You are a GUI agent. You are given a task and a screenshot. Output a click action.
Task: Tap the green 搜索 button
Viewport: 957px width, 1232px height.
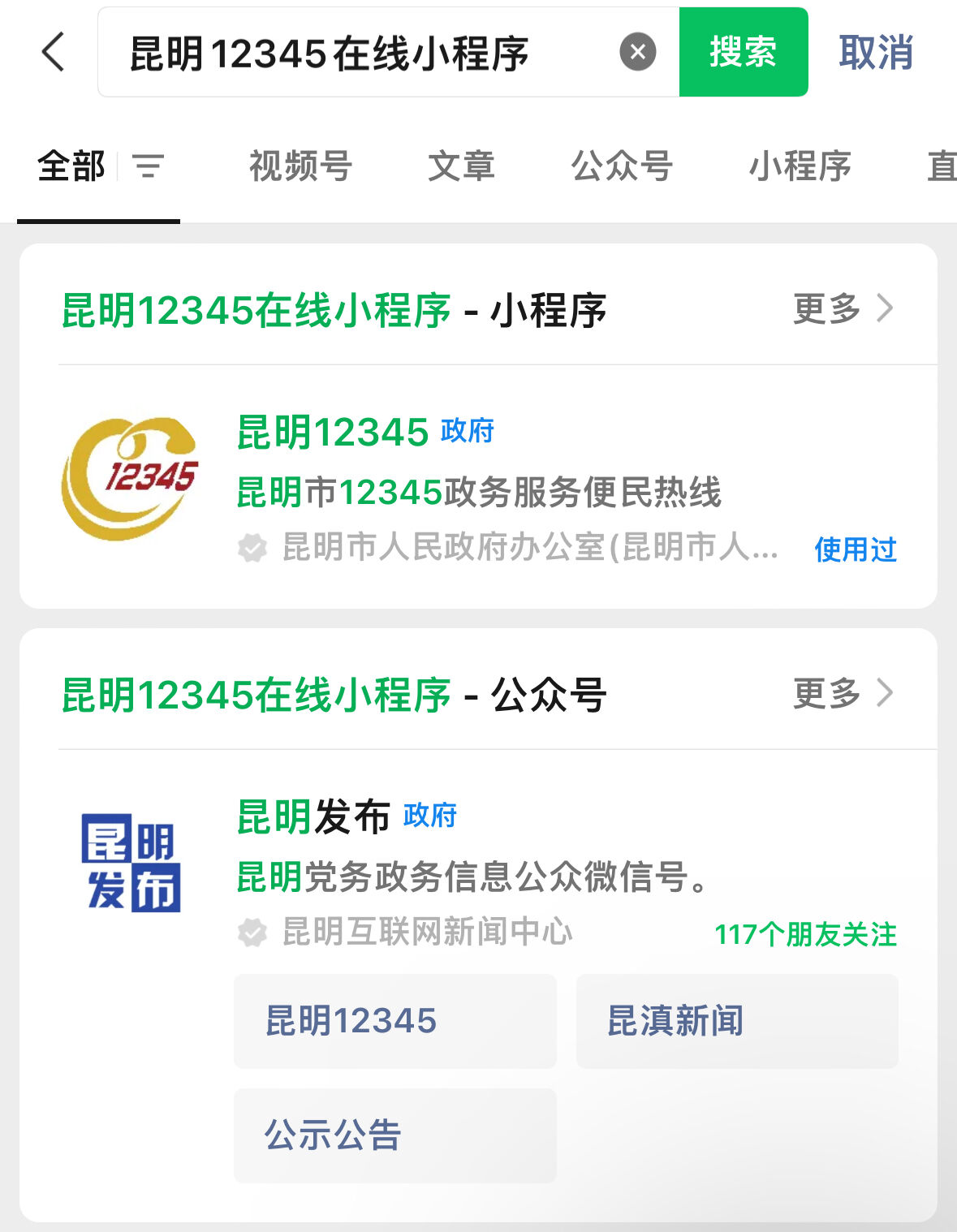(x=743, y=53)
